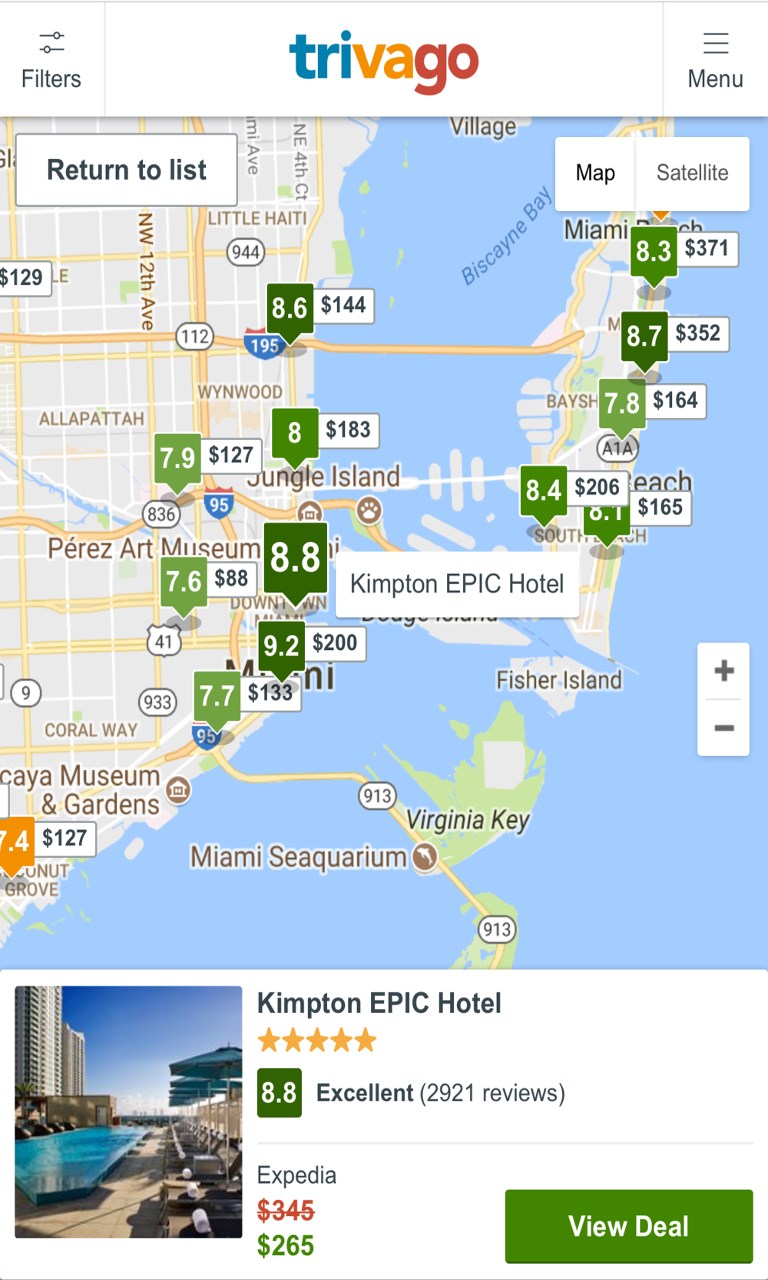Screen dimensions: 768x1280
Task: Open the Filters panel
Action: [x=52, y=60]
